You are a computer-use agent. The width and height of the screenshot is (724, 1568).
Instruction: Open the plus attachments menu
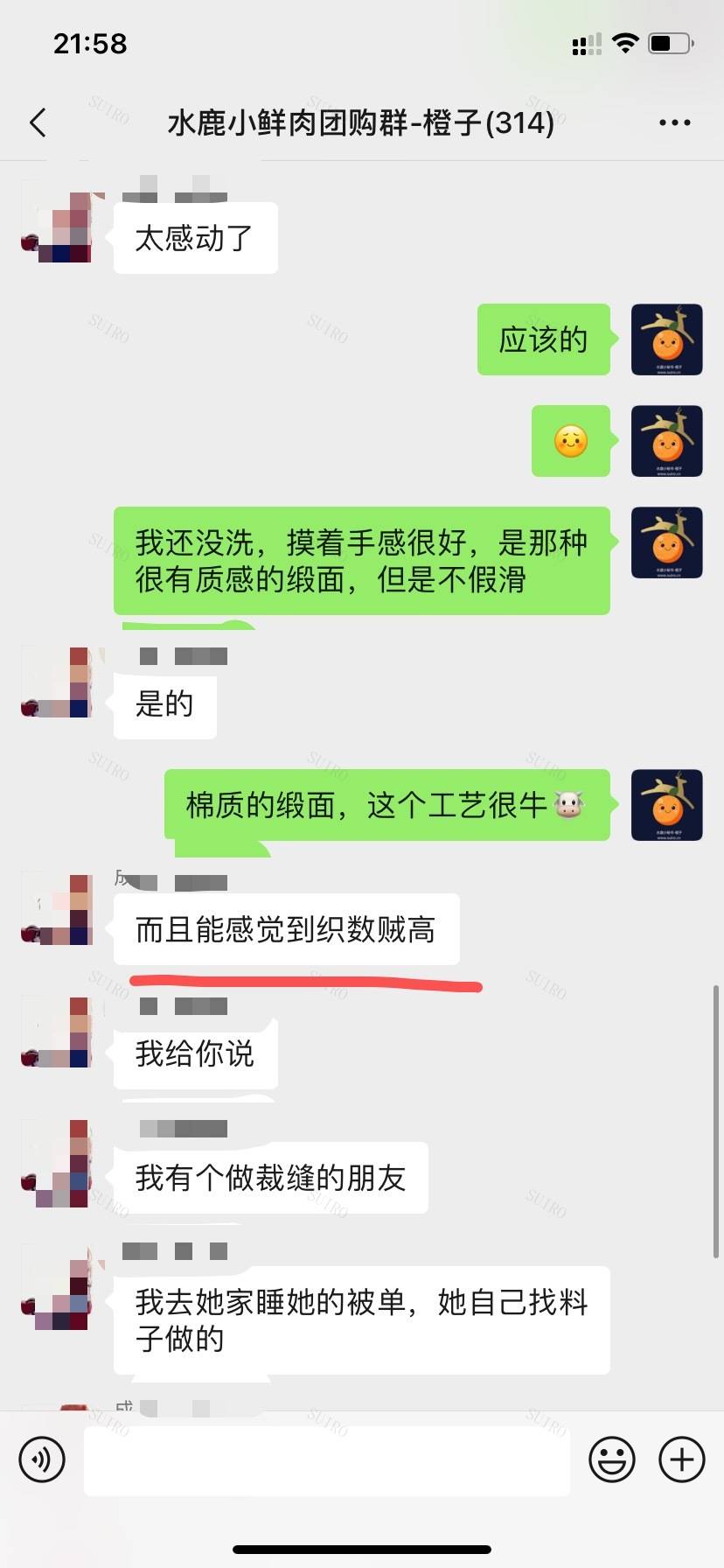pyautogui.click(x=681, y=1459)
